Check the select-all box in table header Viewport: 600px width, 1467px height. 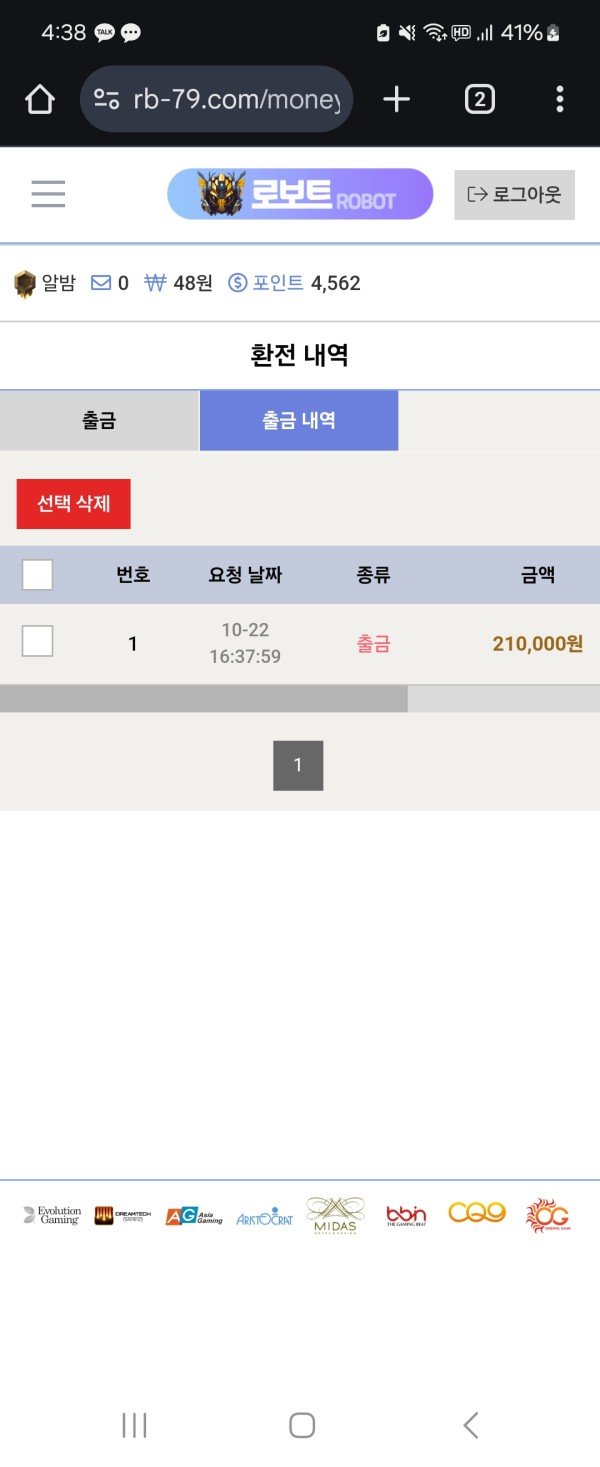pyautogui.click(x=38, y=575)
